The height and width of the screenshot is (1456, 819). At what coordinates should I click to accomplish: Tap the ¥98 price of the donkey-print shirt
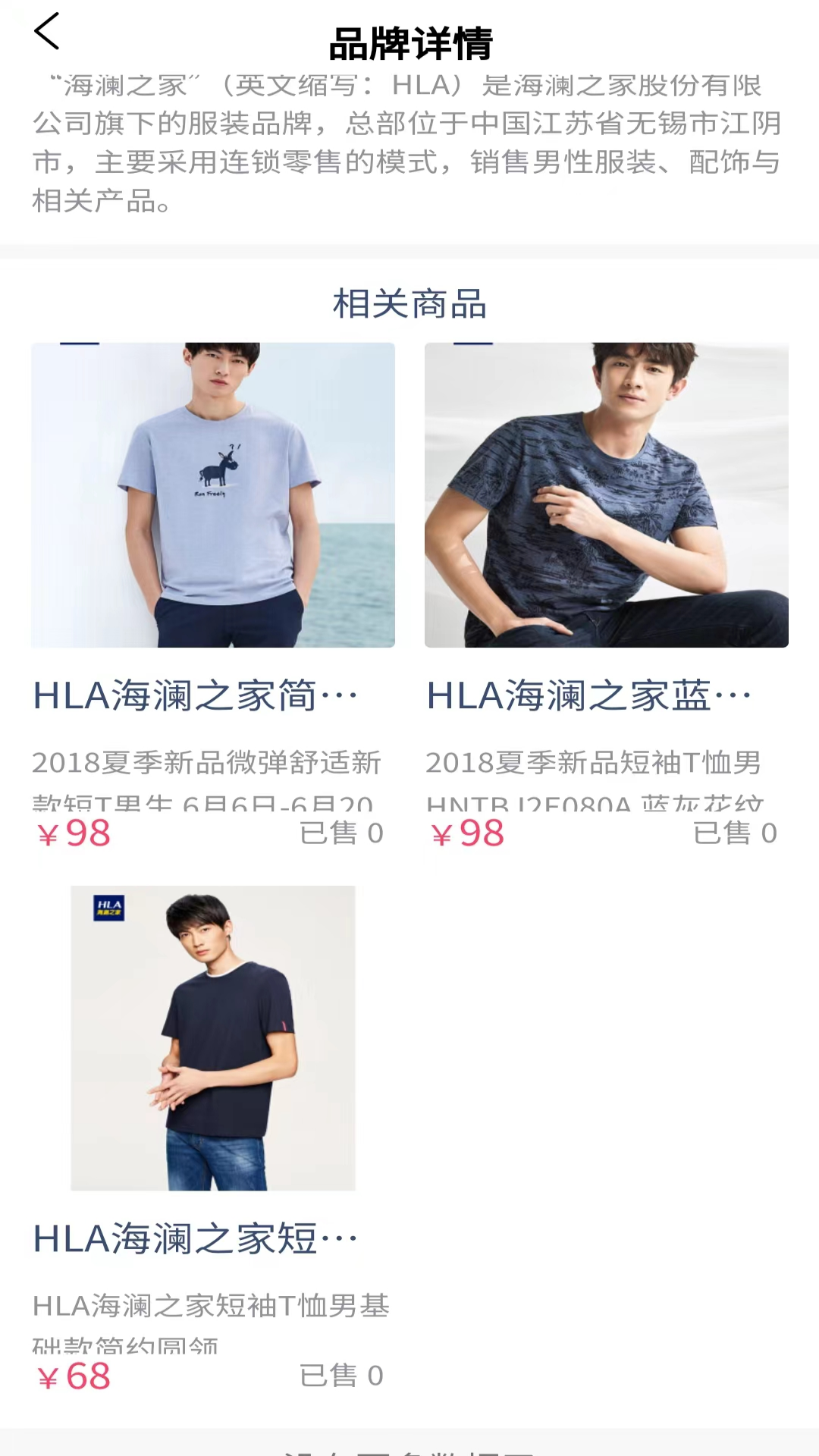(x=74, y=833)
